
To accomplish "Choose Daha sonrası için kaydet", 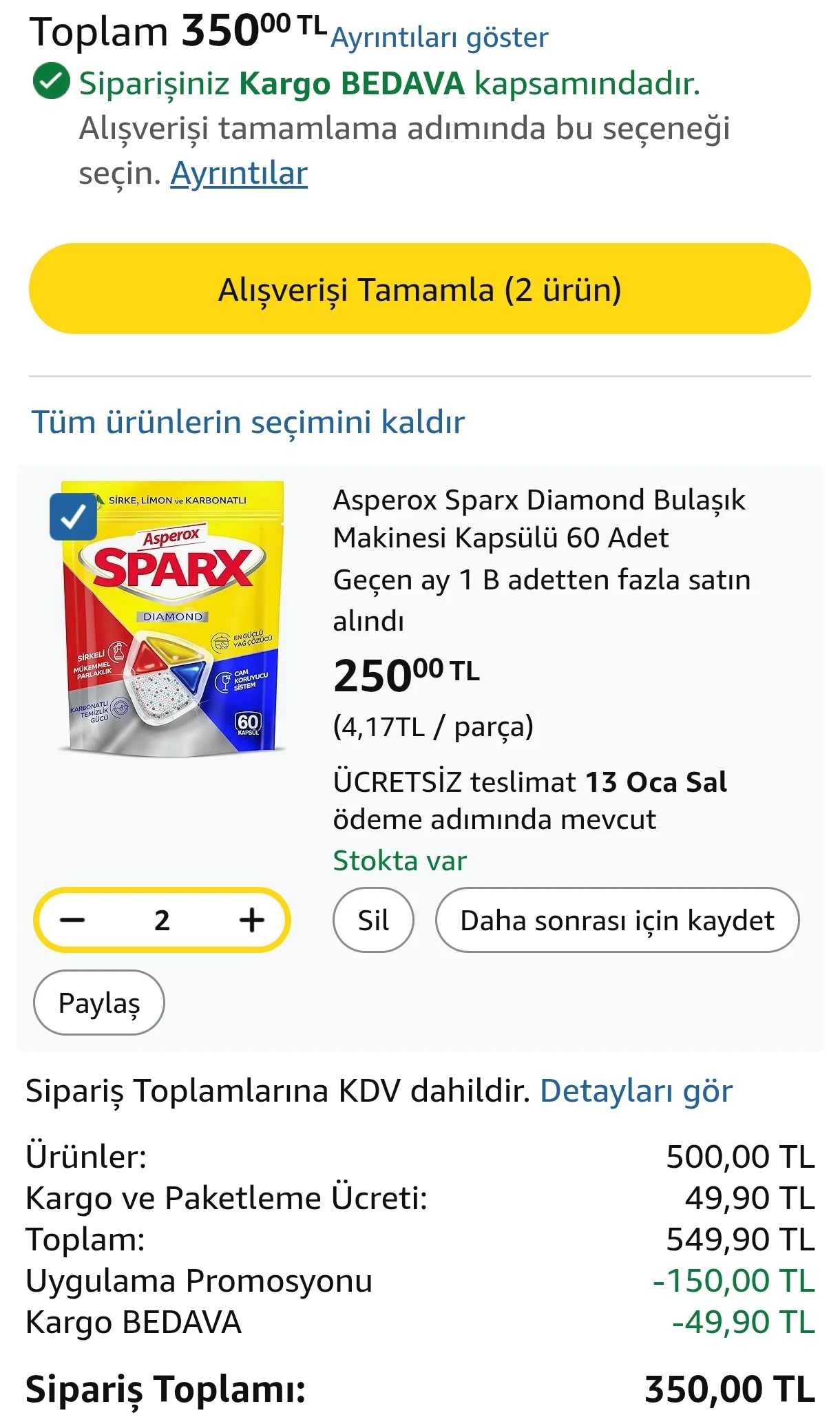I will pos(617,920).
